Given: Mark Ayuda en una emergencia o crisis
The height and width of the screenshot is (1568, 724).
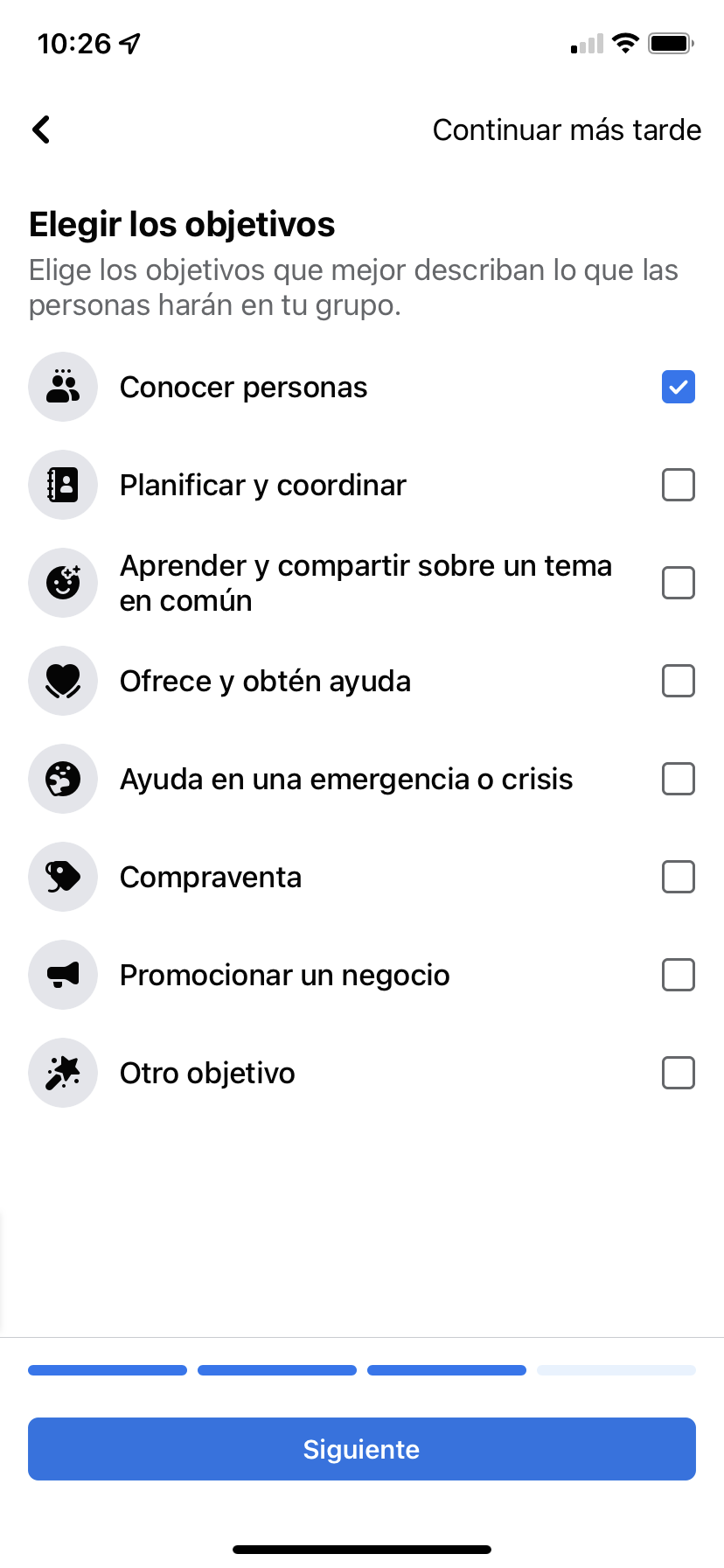Looking at the screenshot, I should (678, 779).
